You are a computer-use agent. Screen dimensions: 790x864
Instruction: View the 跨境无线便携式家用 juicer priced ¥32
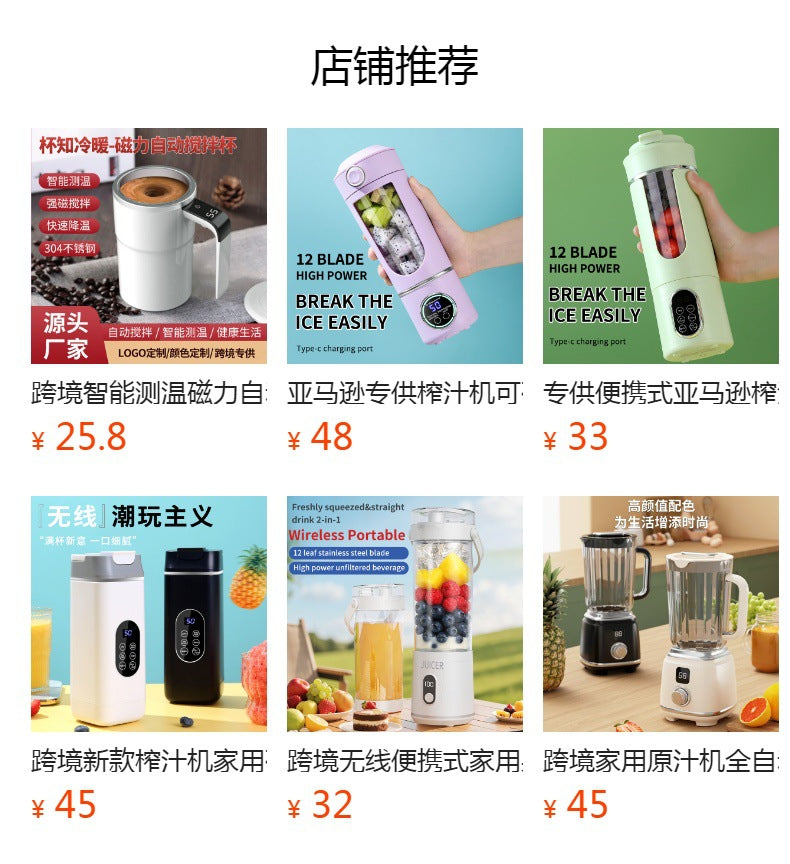point(404,613)
